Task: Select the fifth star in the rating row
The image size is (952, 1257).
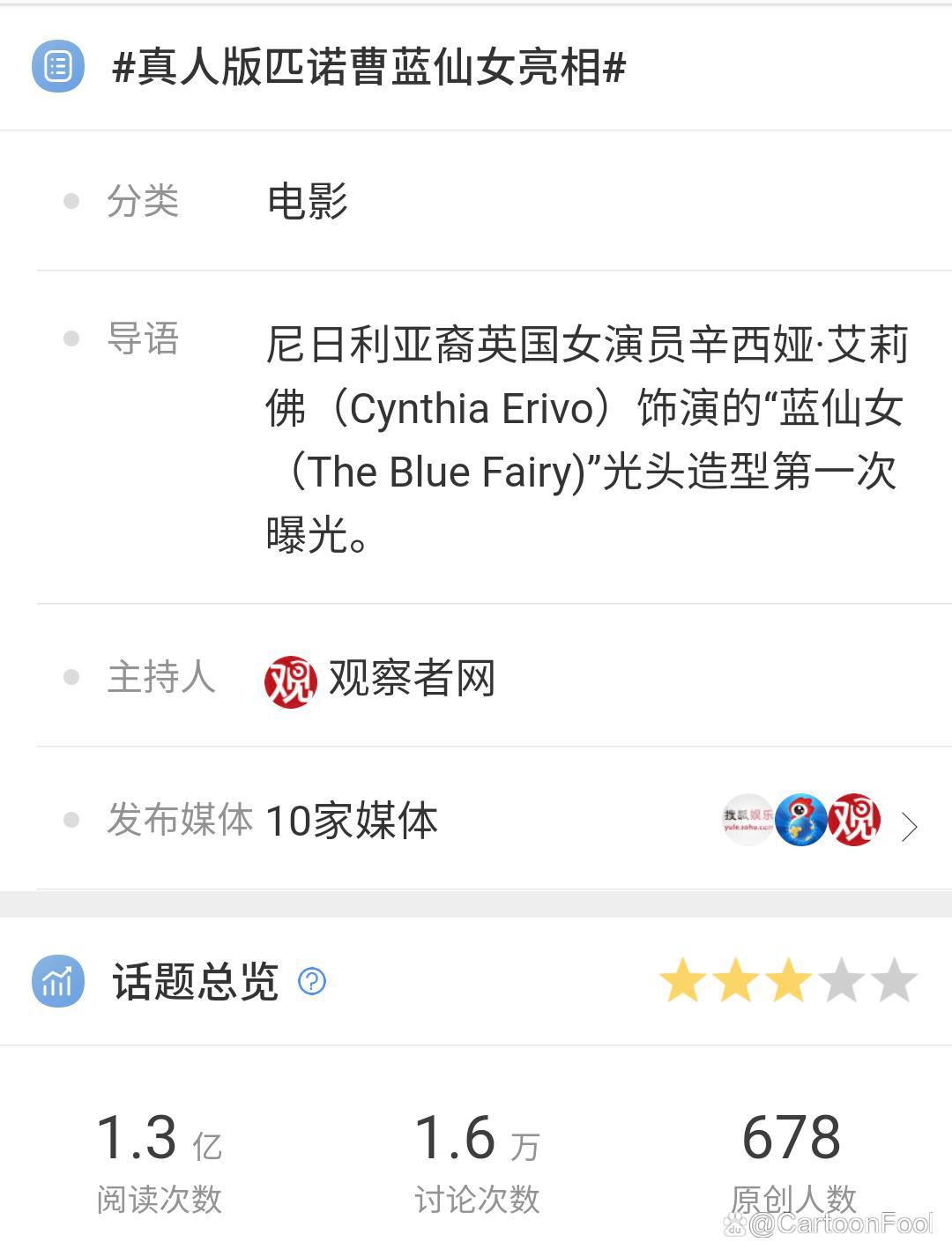Action: coord(895,981)
